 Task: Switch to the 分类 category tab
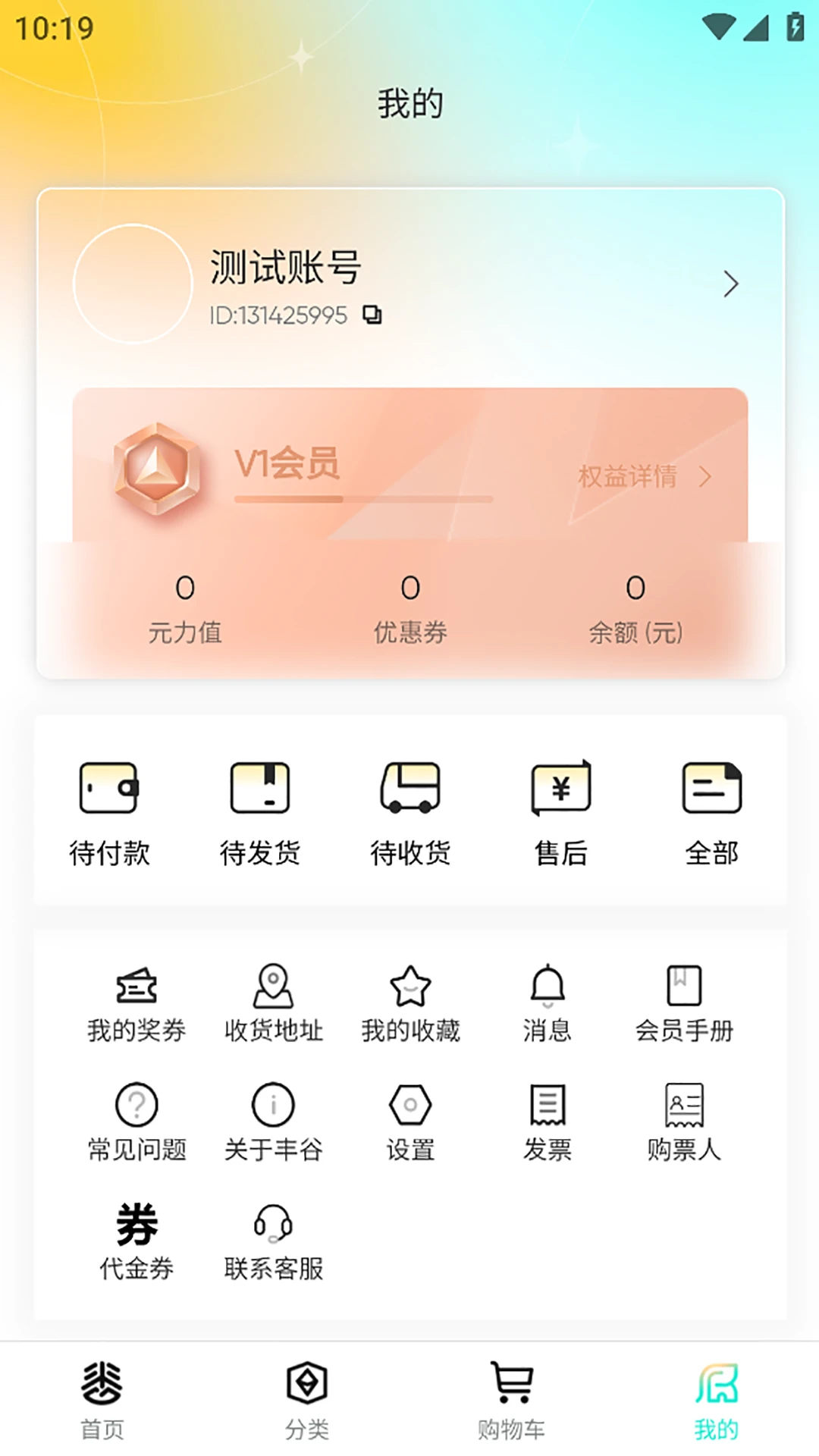(x=307, y=1407)
